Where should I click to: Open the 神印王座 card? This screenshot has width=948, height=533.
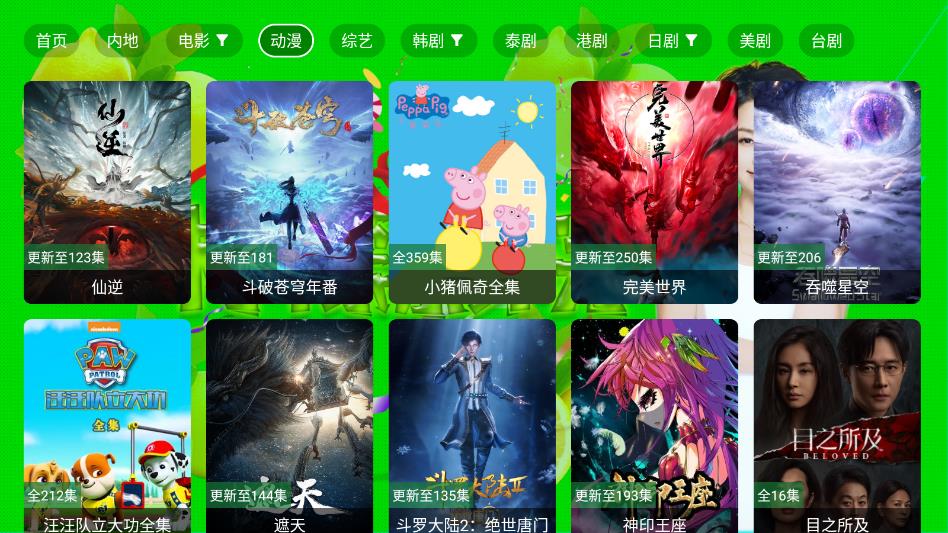(654, 426)
